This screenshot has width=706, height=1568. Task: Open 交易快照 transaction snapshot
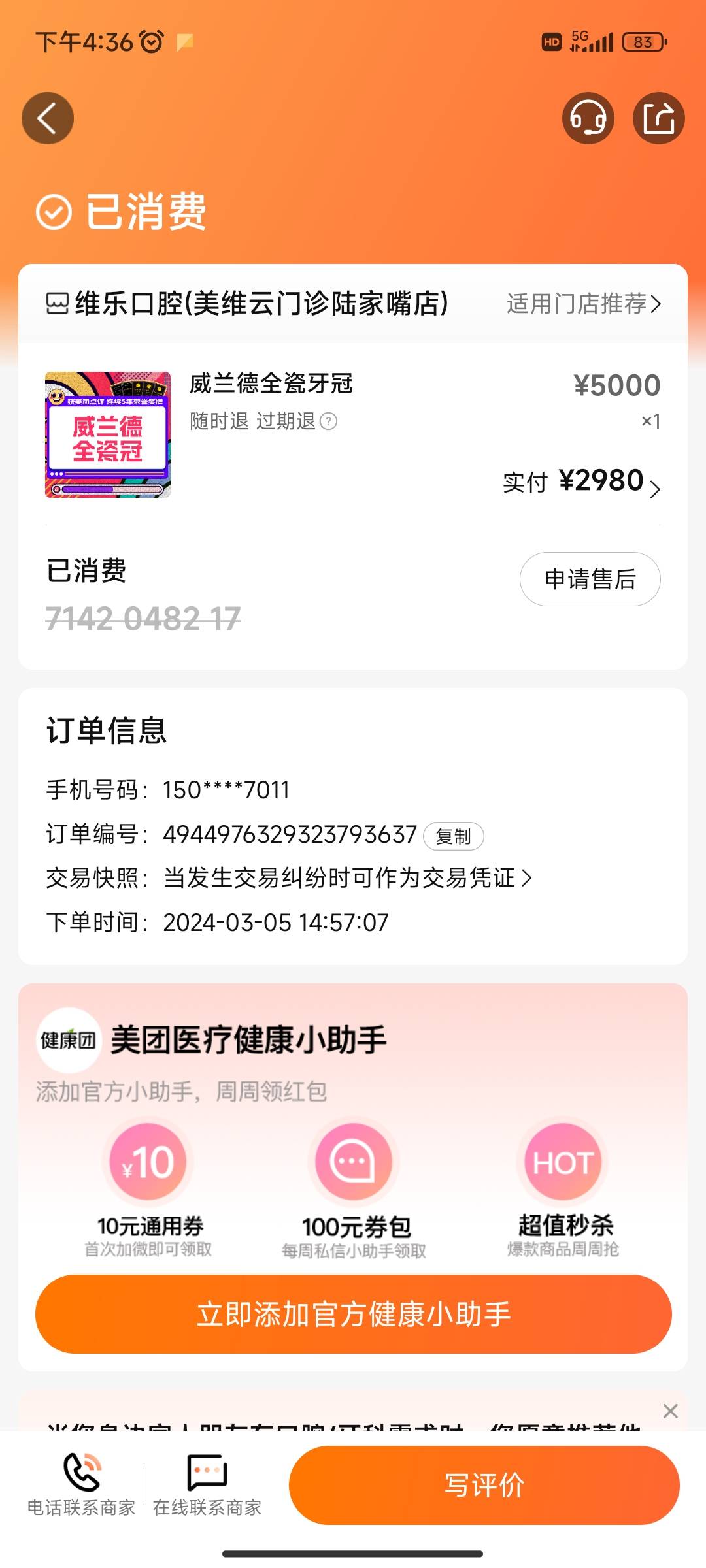pos(289,878)
